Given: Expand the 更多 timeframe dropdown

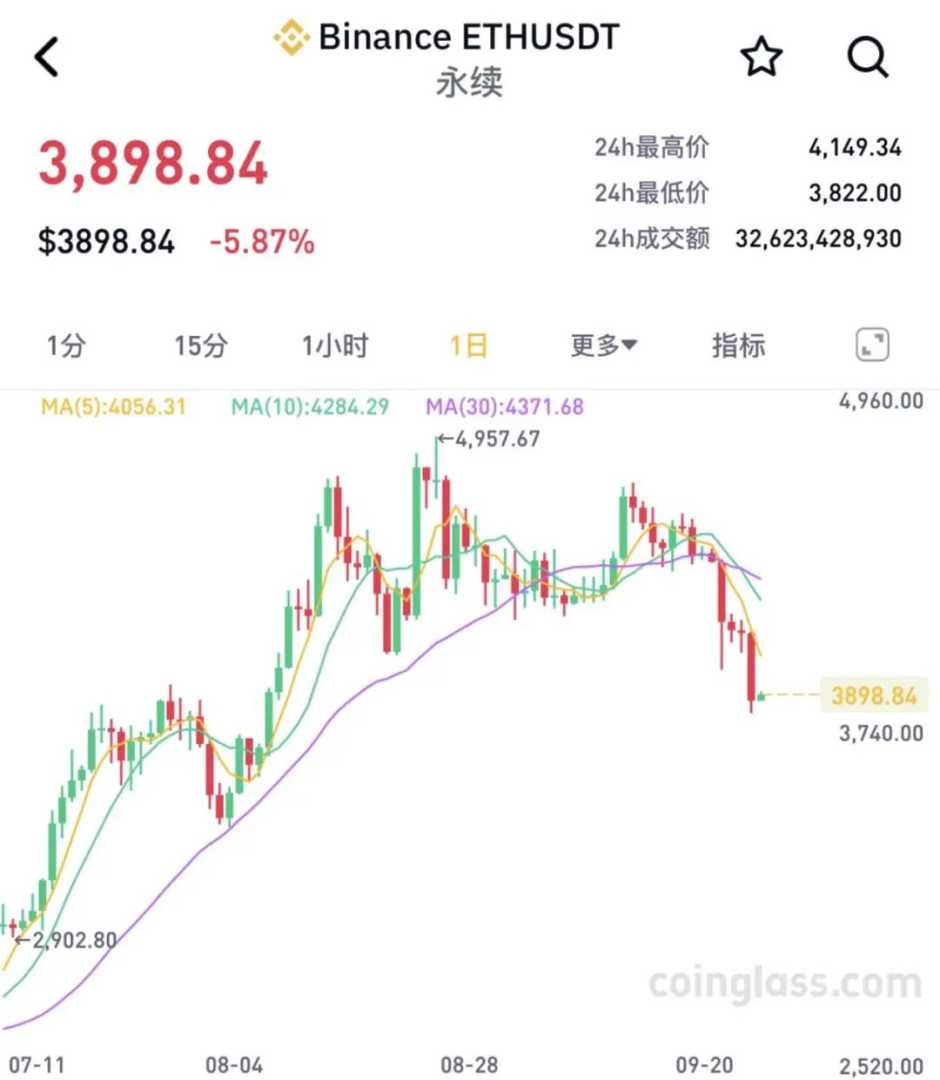Looking at the screenshot, I should coord(604,346).
